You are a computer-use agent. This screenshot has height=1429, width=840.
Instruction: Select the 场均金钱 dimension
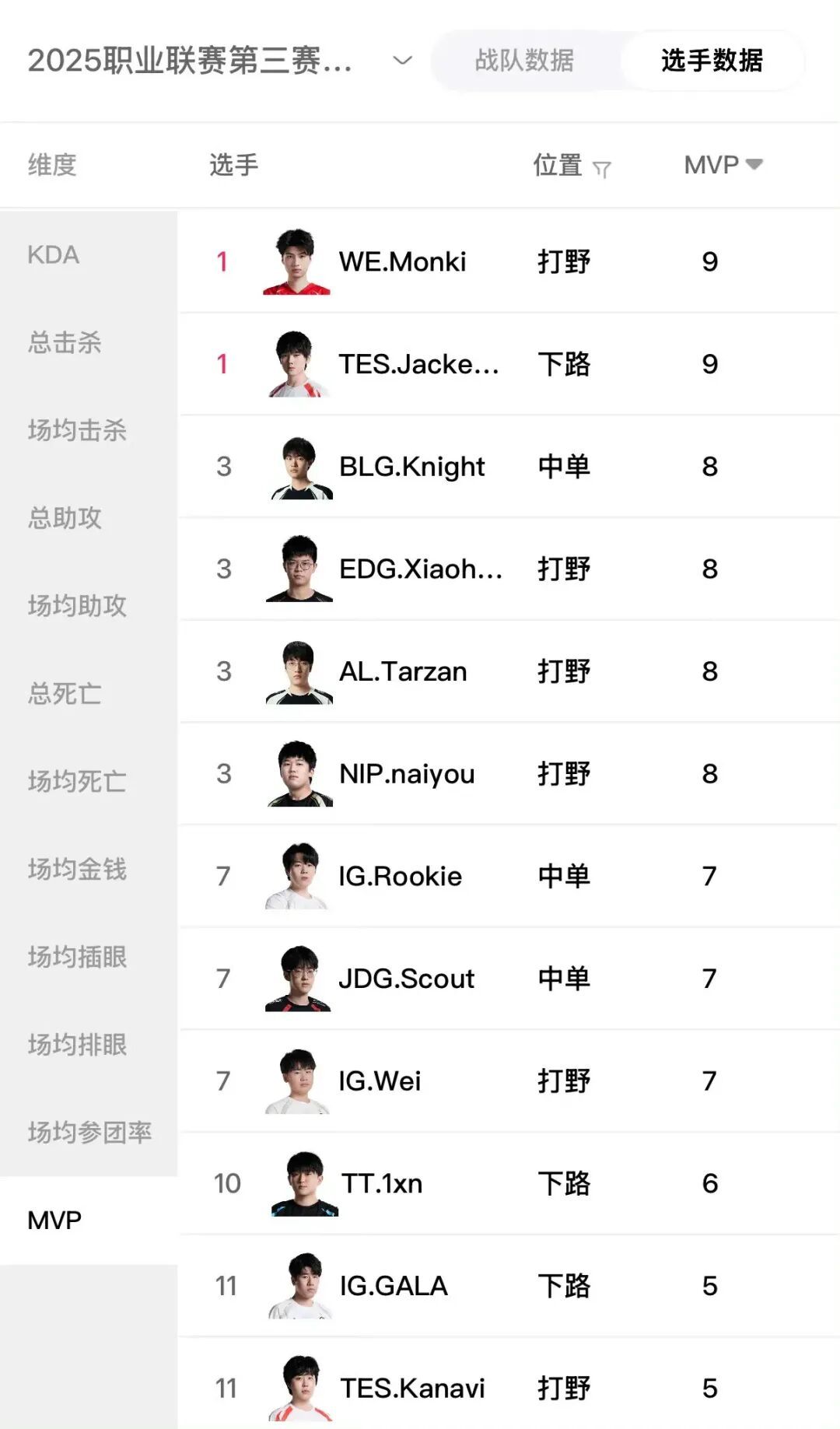77,869
